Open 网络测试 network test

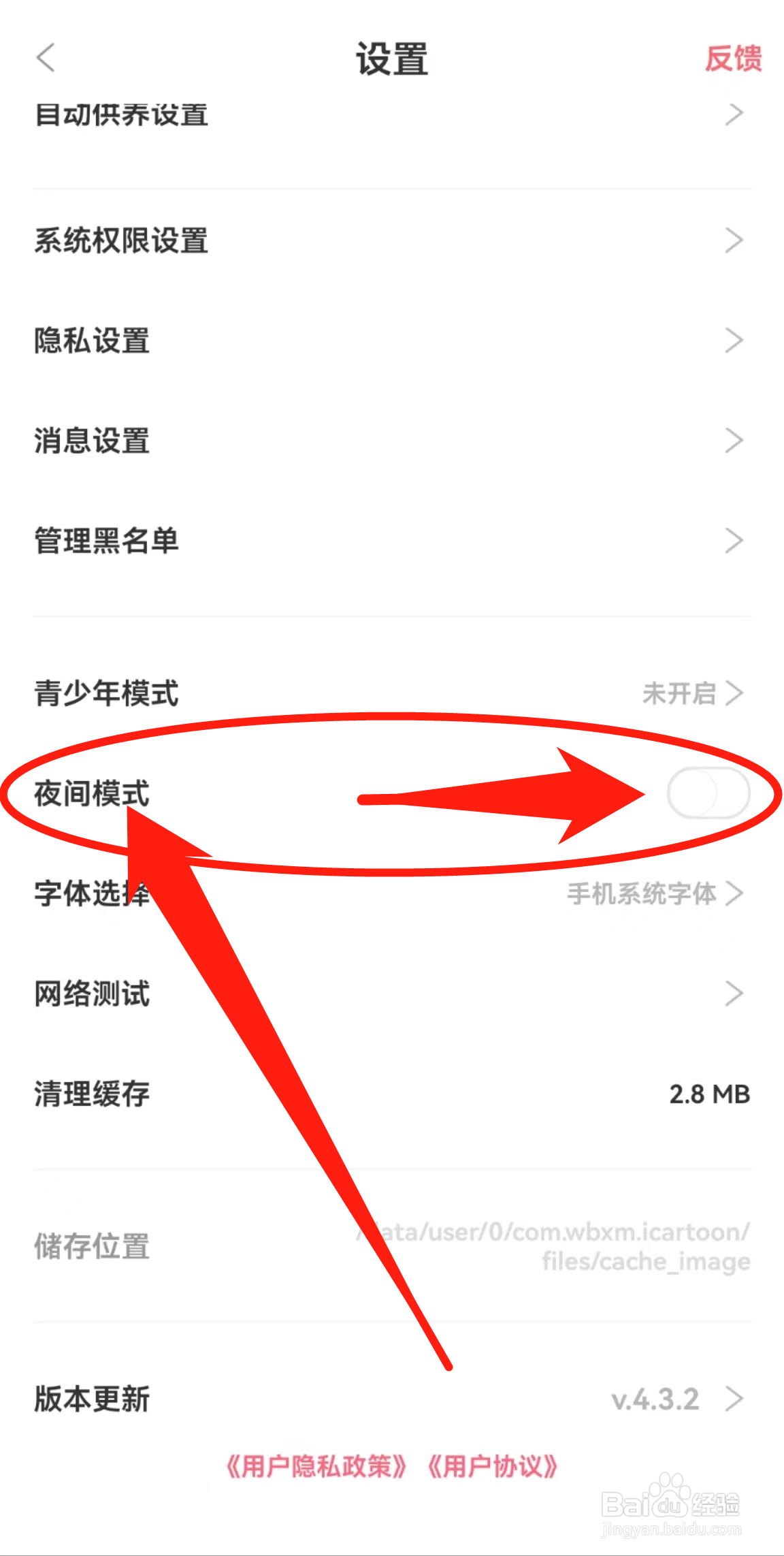click(392, 994)
